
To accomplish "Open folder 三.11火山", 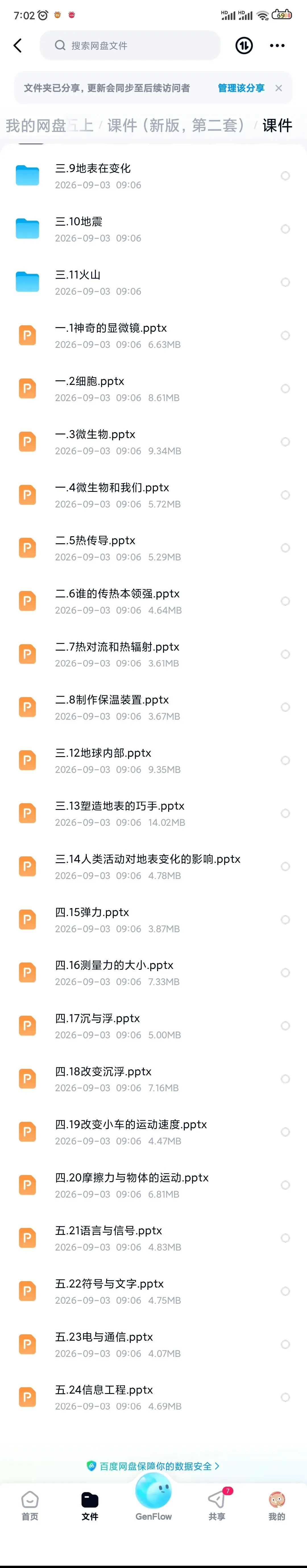I will coord(153,282).
